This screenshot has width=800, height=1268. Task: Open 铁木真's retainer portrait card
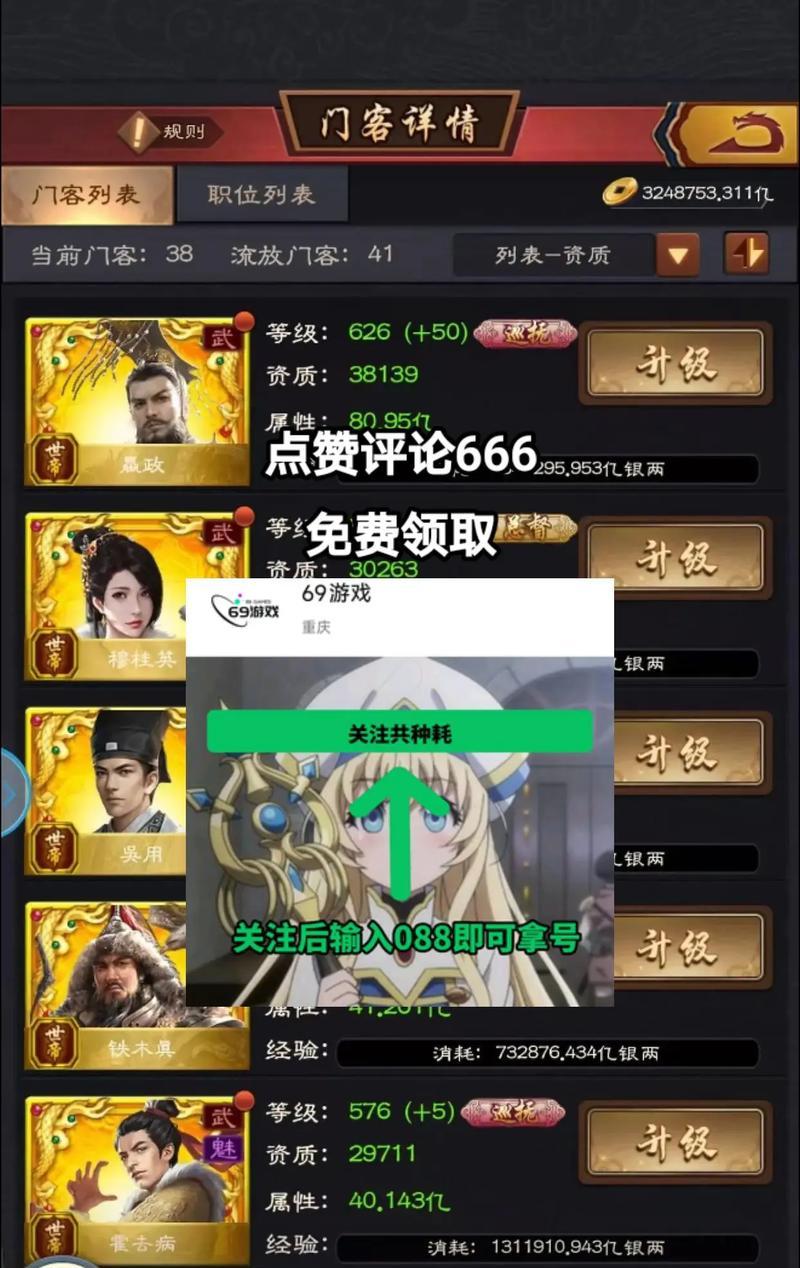tap(137, 984)
